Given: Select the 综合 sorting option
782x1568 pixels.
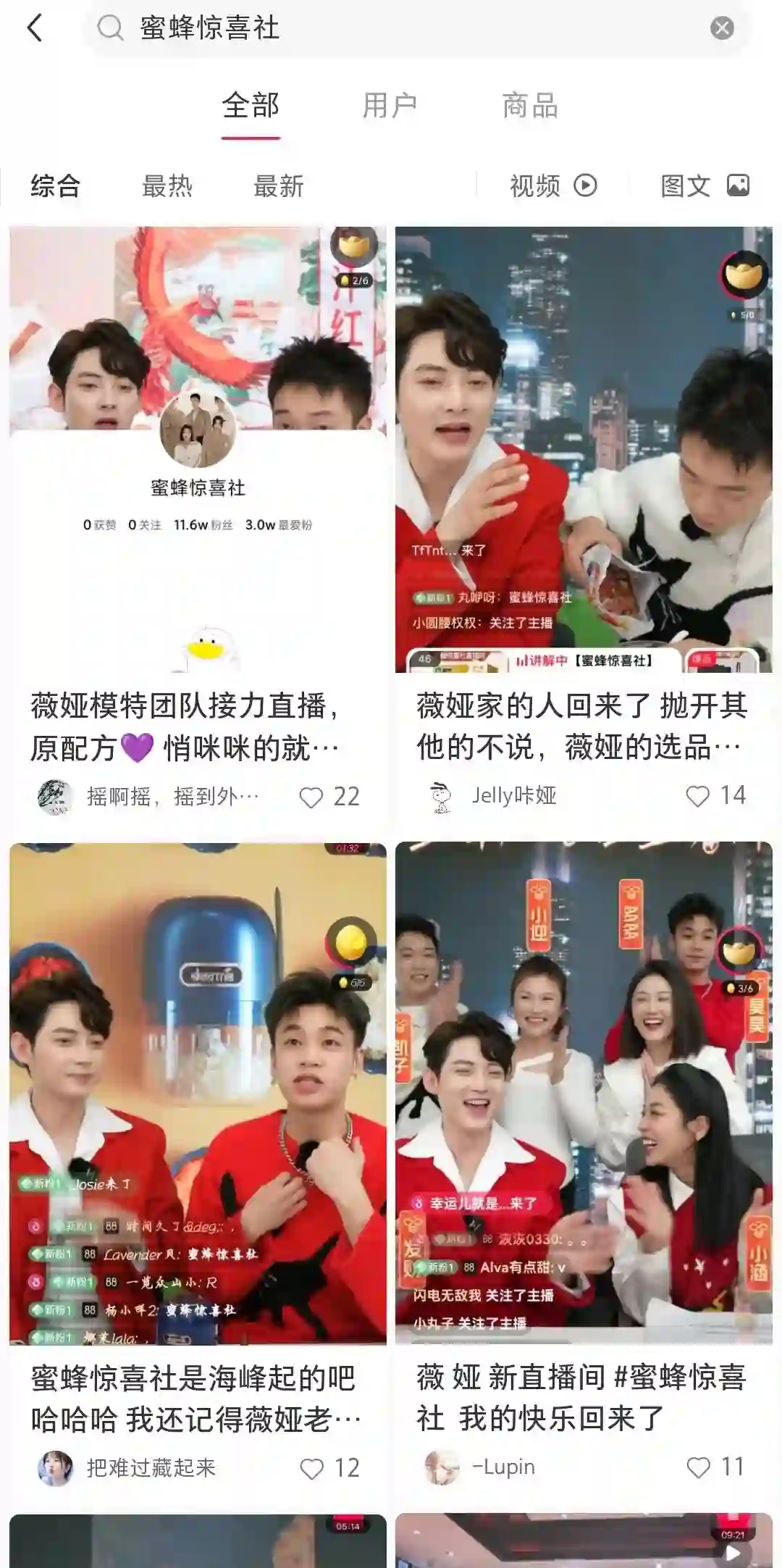Looking at the screenshot, I should tap(55, 186).
